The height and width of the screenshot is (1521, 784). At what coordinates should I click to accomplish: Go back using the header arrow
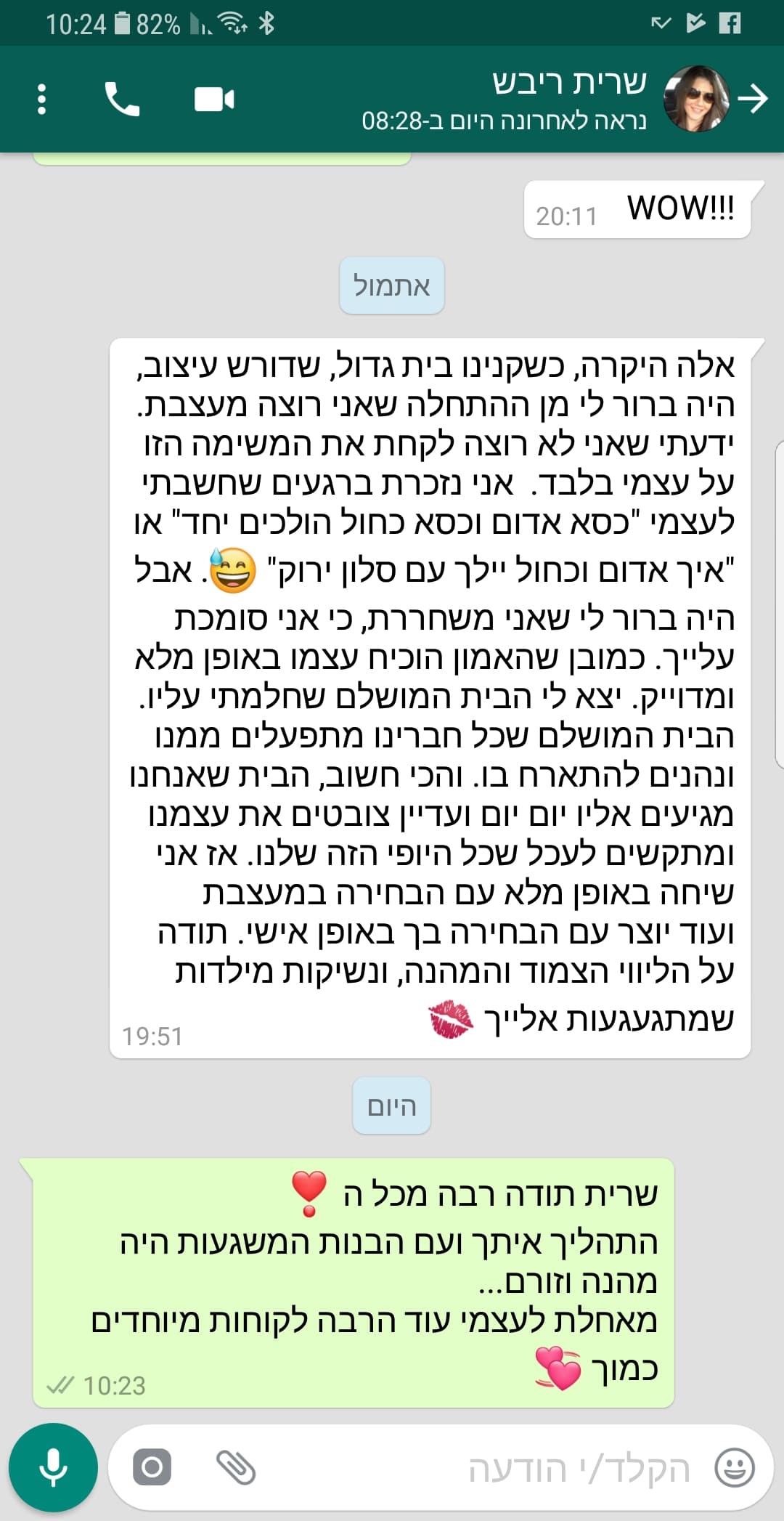(754, 99)
